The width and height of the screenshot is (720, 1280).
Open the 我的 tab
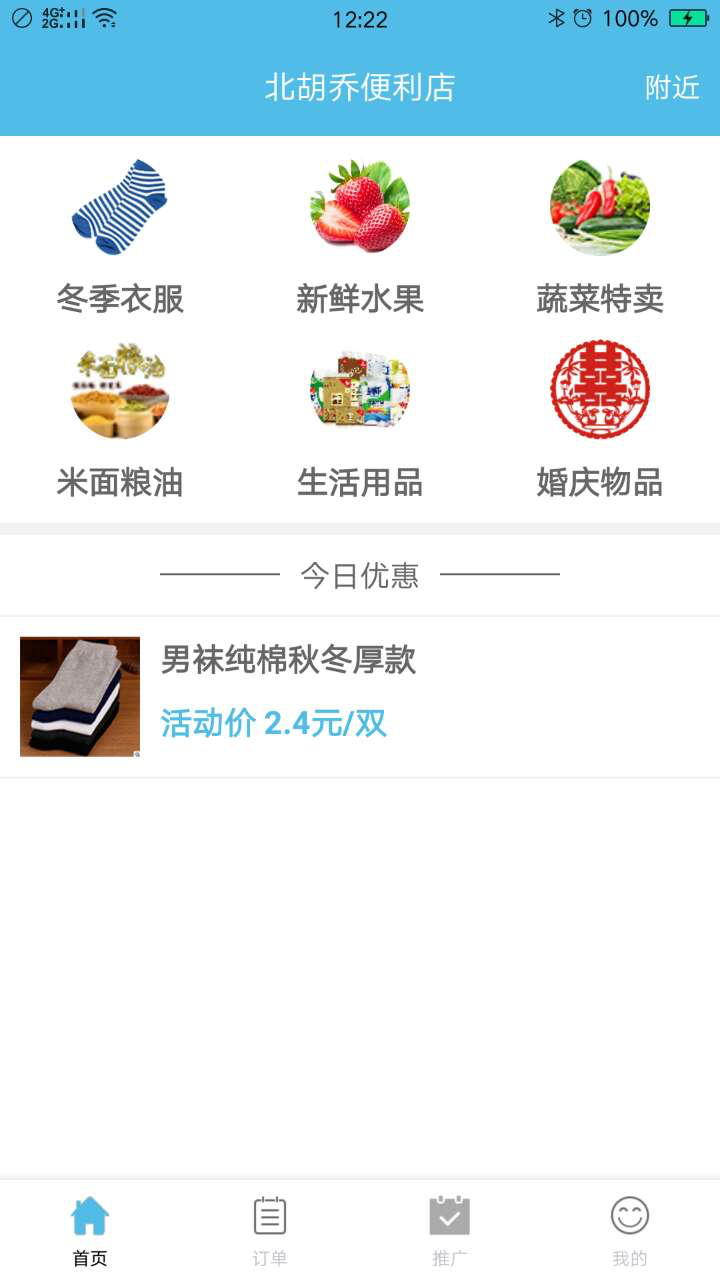click(630, 1230)
